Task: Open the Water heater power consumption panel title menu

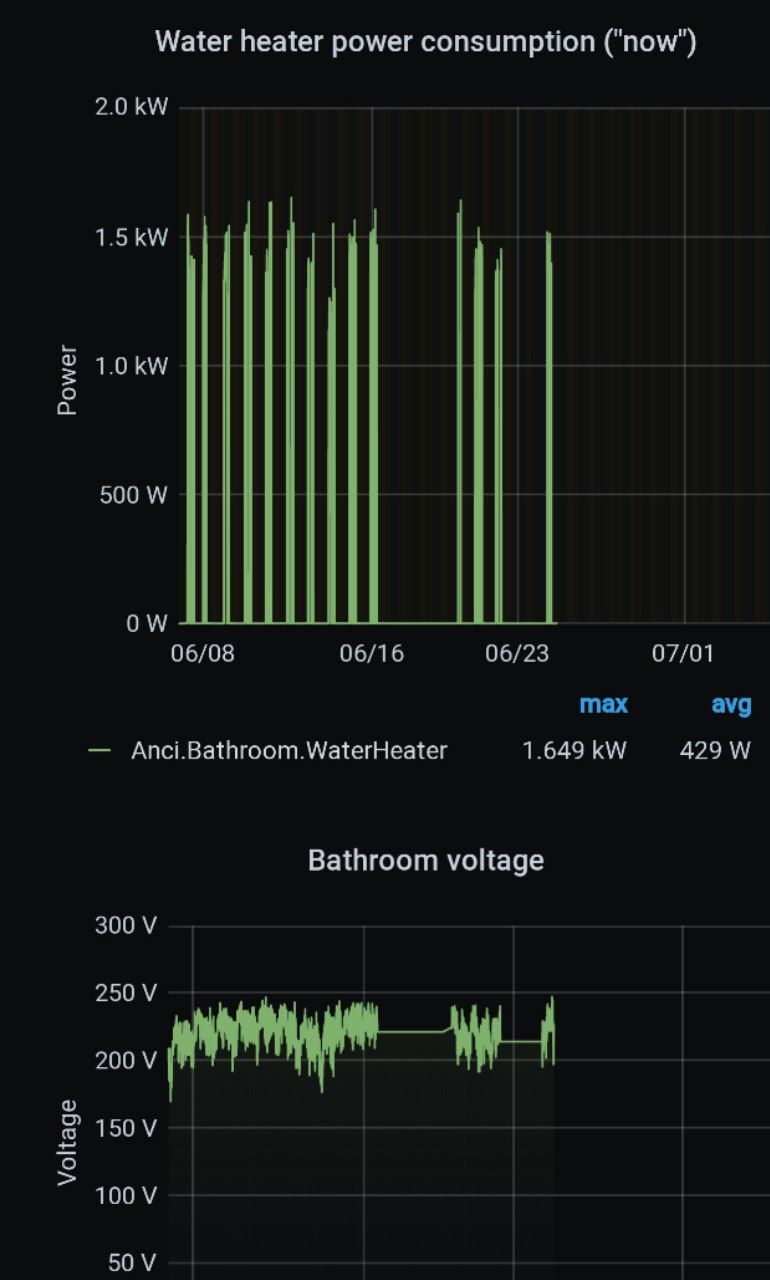Action: click(426, 43)
